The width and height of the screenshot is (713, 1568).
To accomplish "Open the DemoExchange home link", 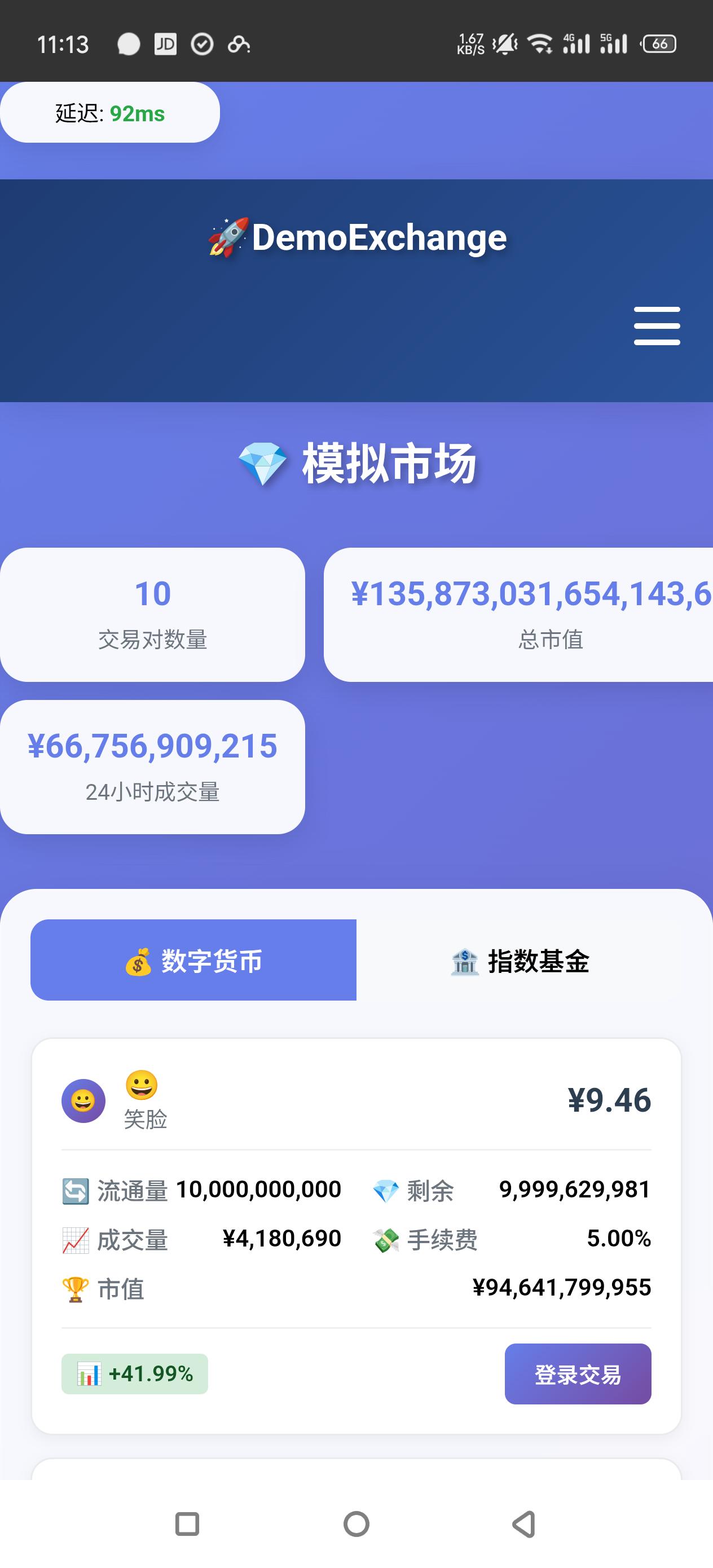I will pos(357,237).
